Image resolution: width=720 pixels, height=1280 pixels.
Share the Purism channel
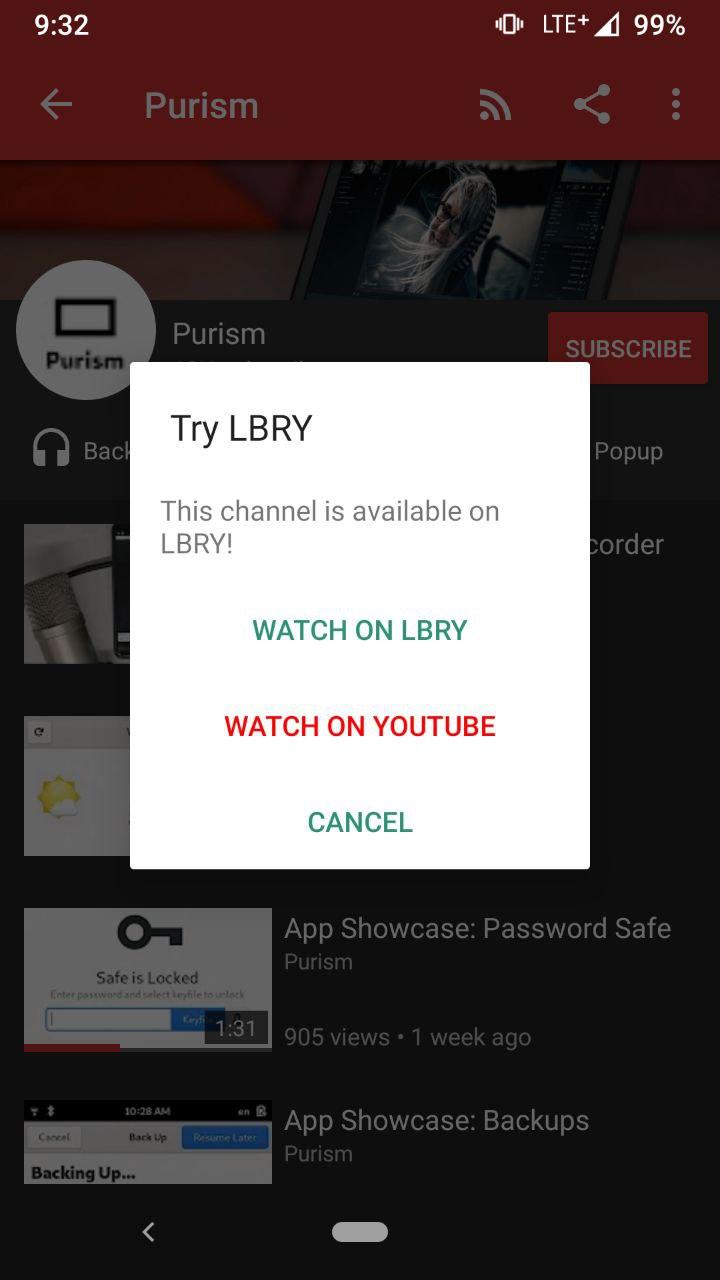click(x=592, y=105)
